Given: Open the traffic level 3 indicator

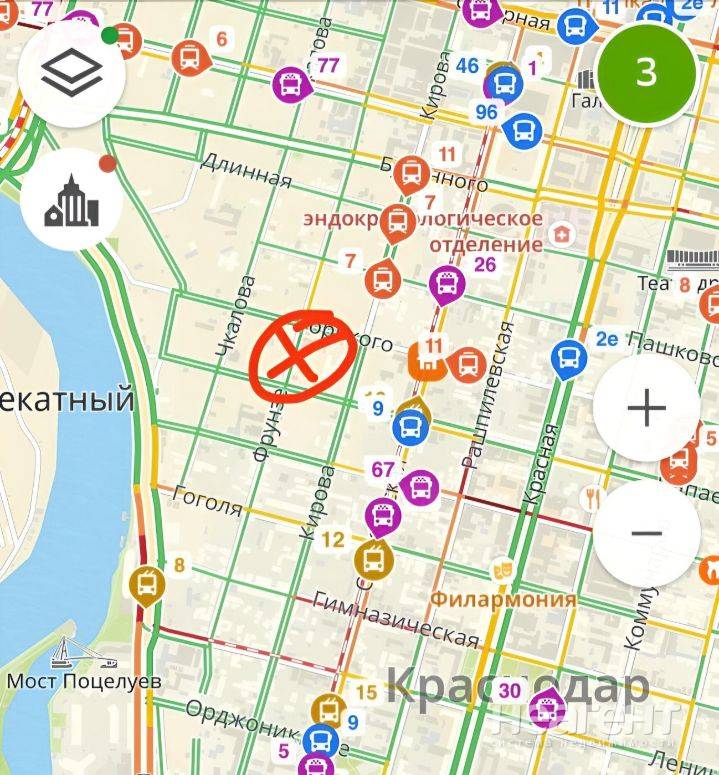Looking at the screenshot, I should (x=646, y=72).
